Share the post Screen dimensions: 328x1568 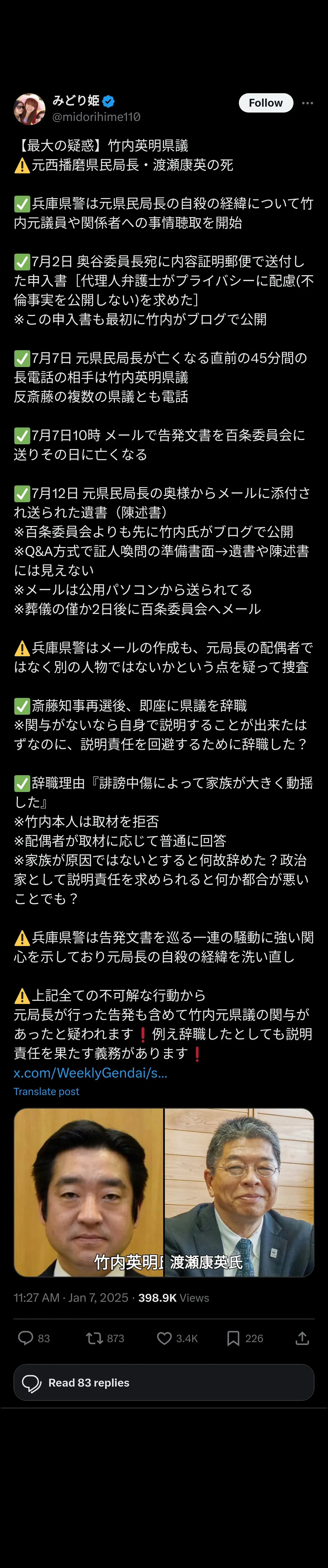pyautogui.click(x=302, y=1338)
